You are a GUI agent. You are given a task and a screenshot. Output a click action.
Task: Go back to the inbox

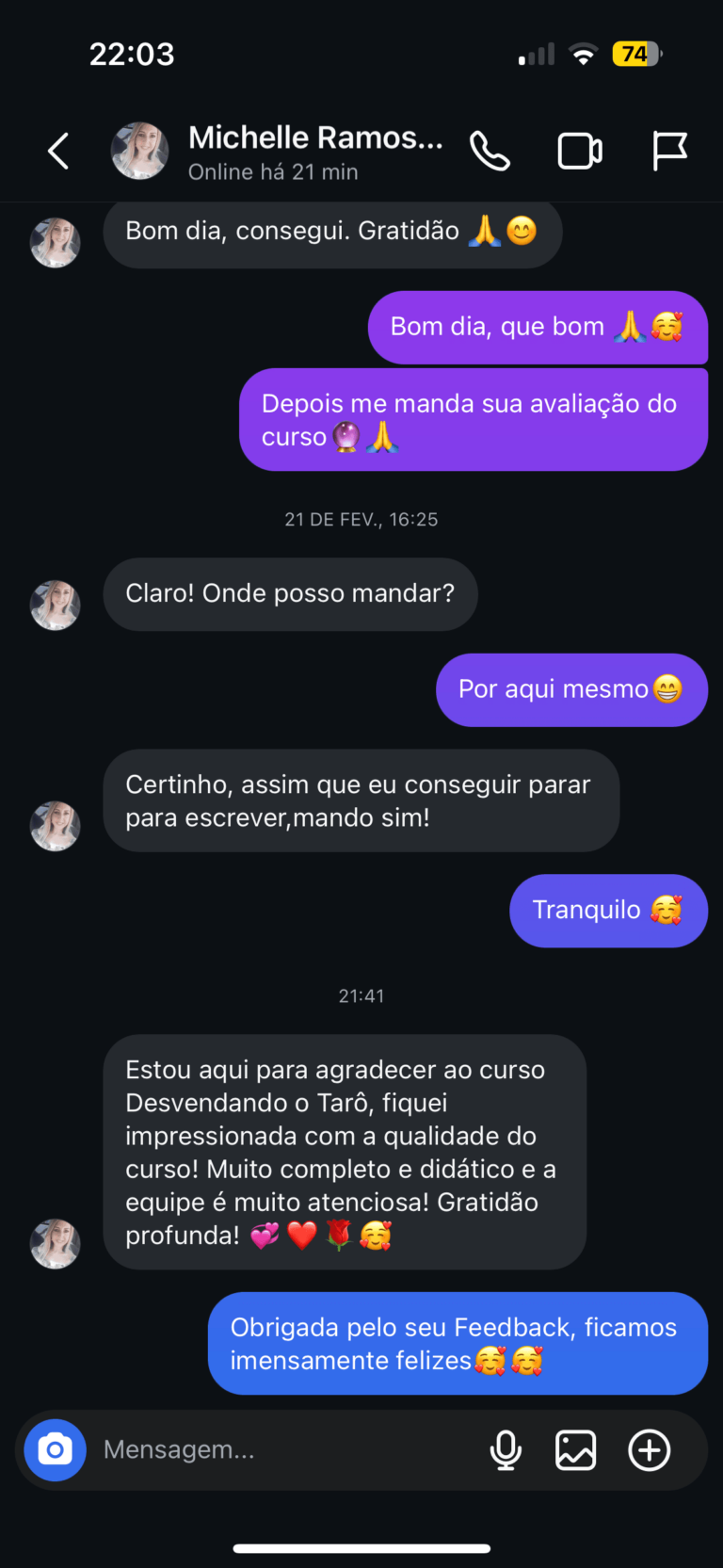click(x=58, y=151)
